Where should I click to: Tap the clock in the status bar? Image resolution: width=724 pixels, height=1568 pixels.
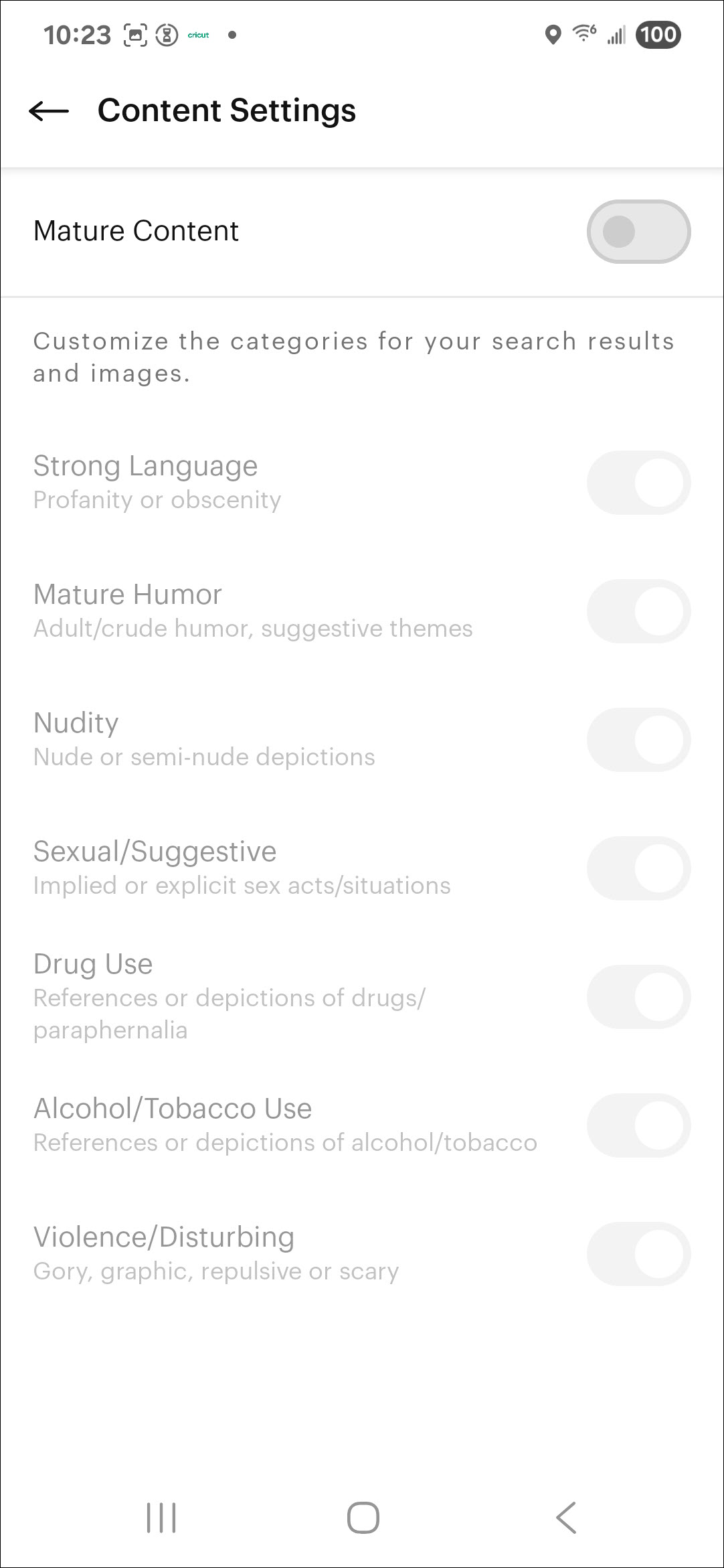coord(77,34)
